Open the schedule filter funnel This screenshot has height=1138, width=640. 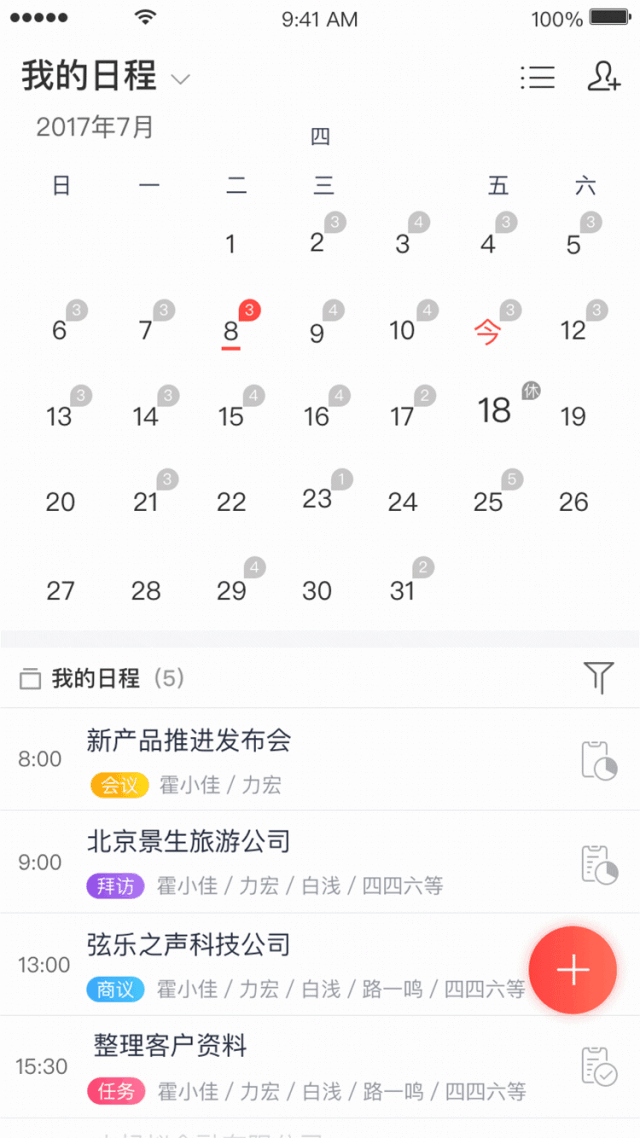click(598, 678)
